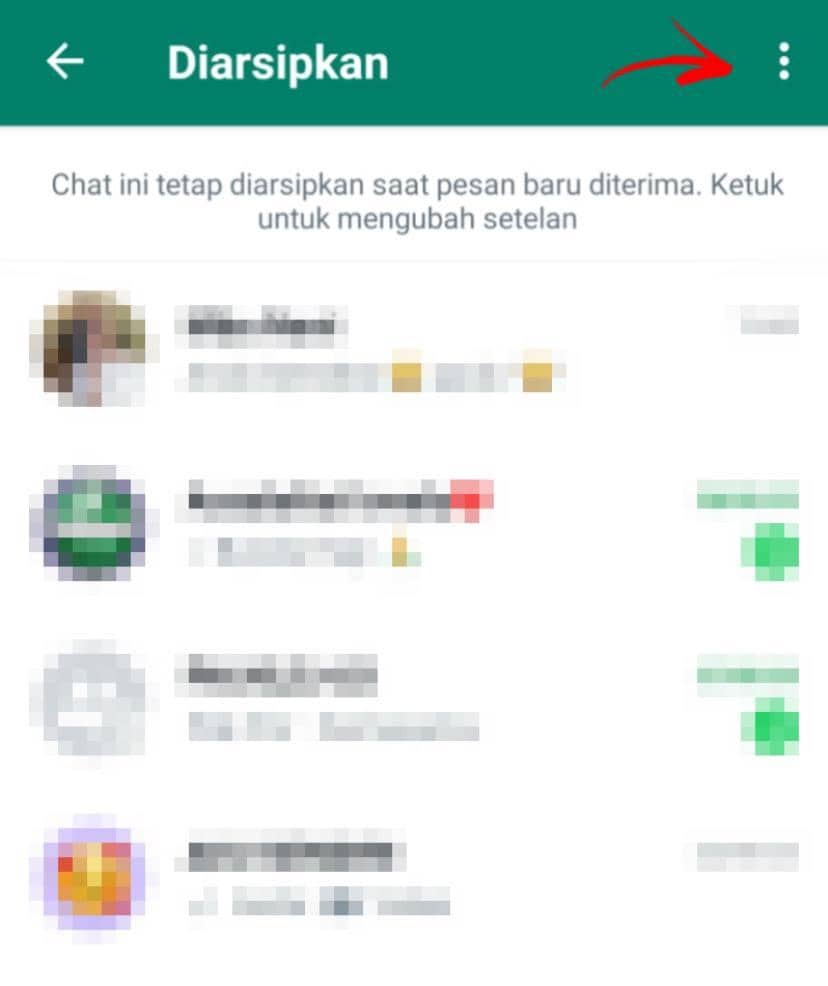Screen dimensions: 828x986
Task: Expand options via the overflow menu dots
Action: (x=784, y=62)
